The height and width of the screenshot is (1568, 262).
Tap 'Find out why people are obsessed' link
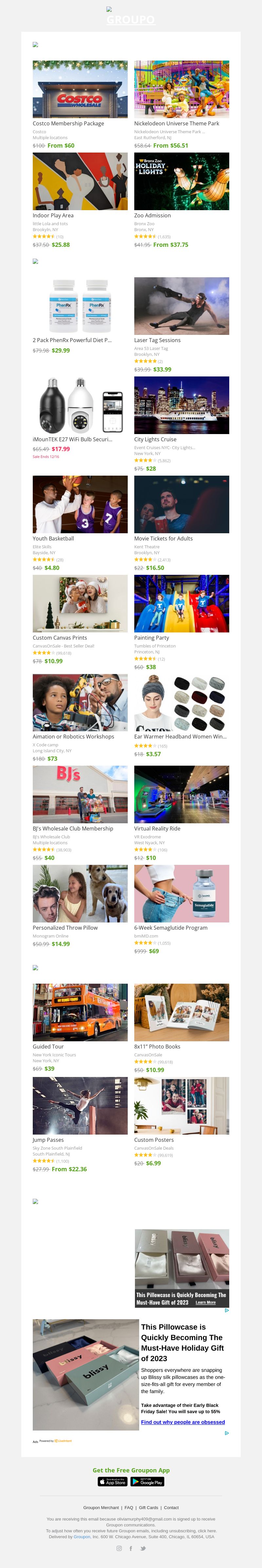pos(183,1422)
